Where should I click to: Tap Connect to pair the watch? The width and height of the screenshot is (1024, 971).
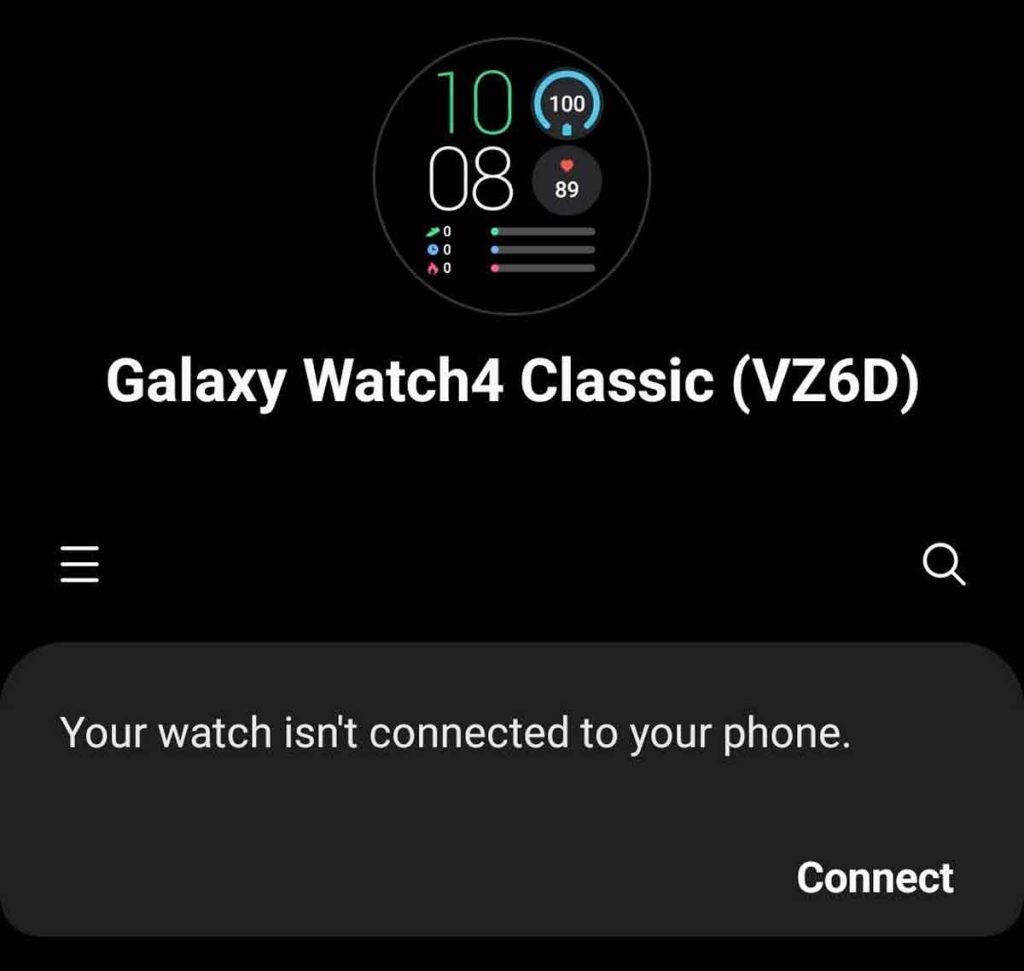pyautogui.click(x=875, y=878)
